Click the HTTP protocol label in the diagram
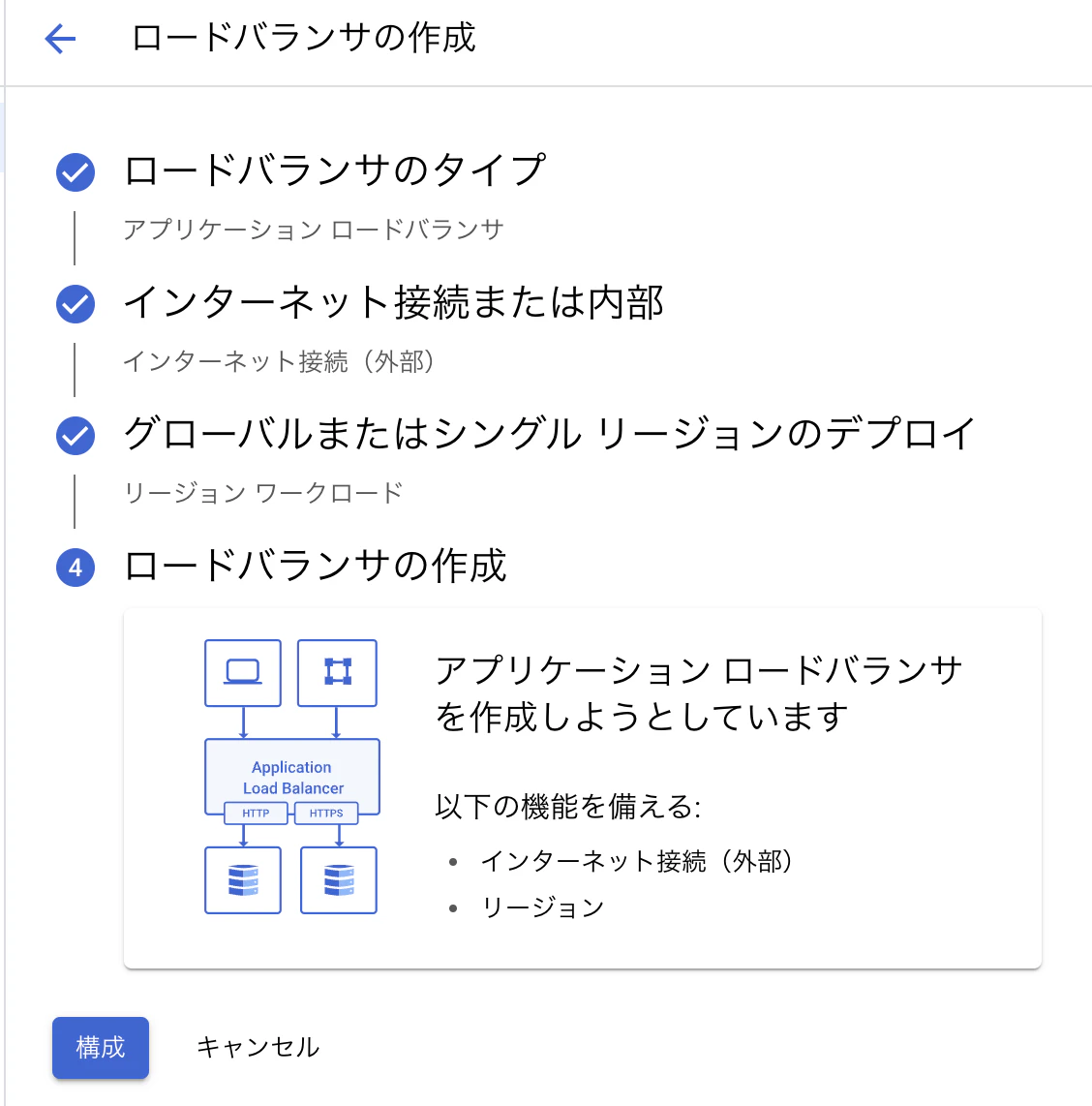The width and height of the screenshot is (1092, 1106). 255,814
